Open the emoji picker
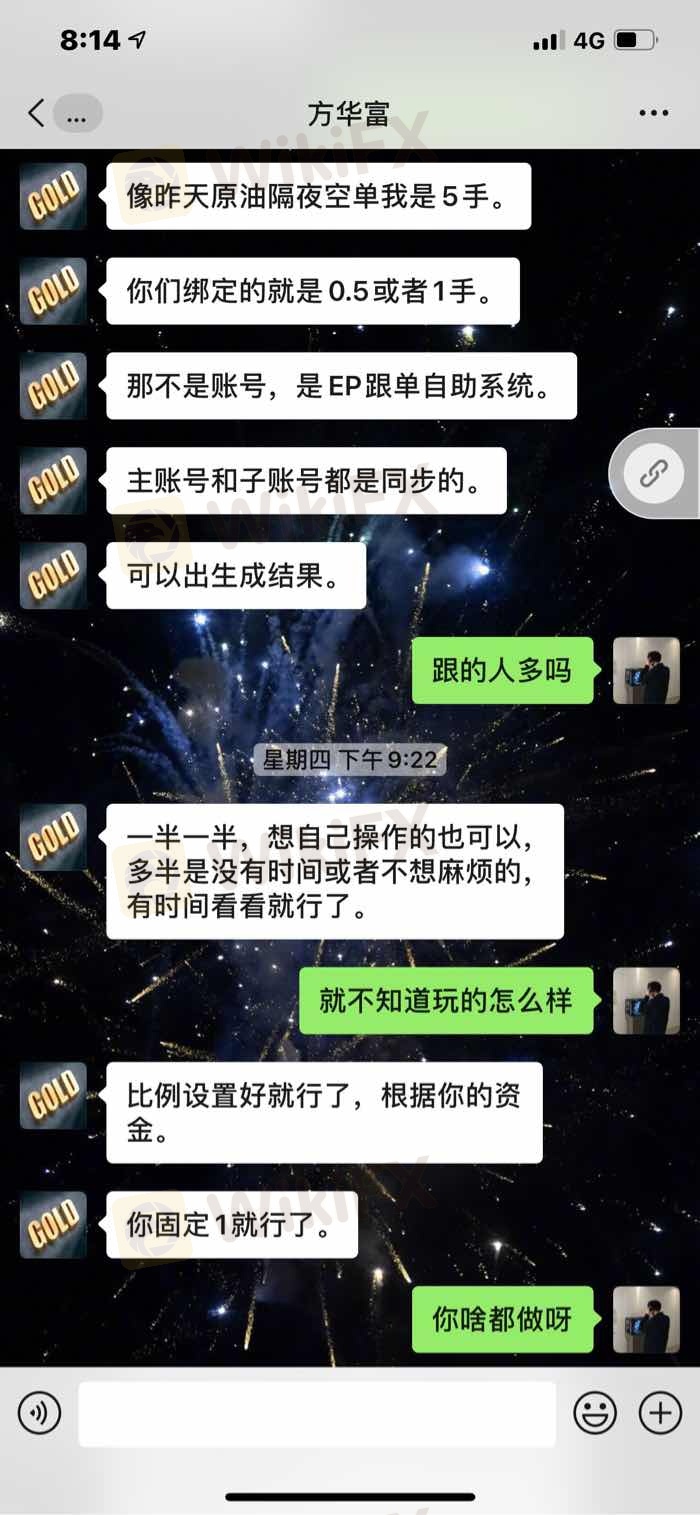This screenshot has width=700, height=1515. pyautogui.click(x=594, y=1413)
